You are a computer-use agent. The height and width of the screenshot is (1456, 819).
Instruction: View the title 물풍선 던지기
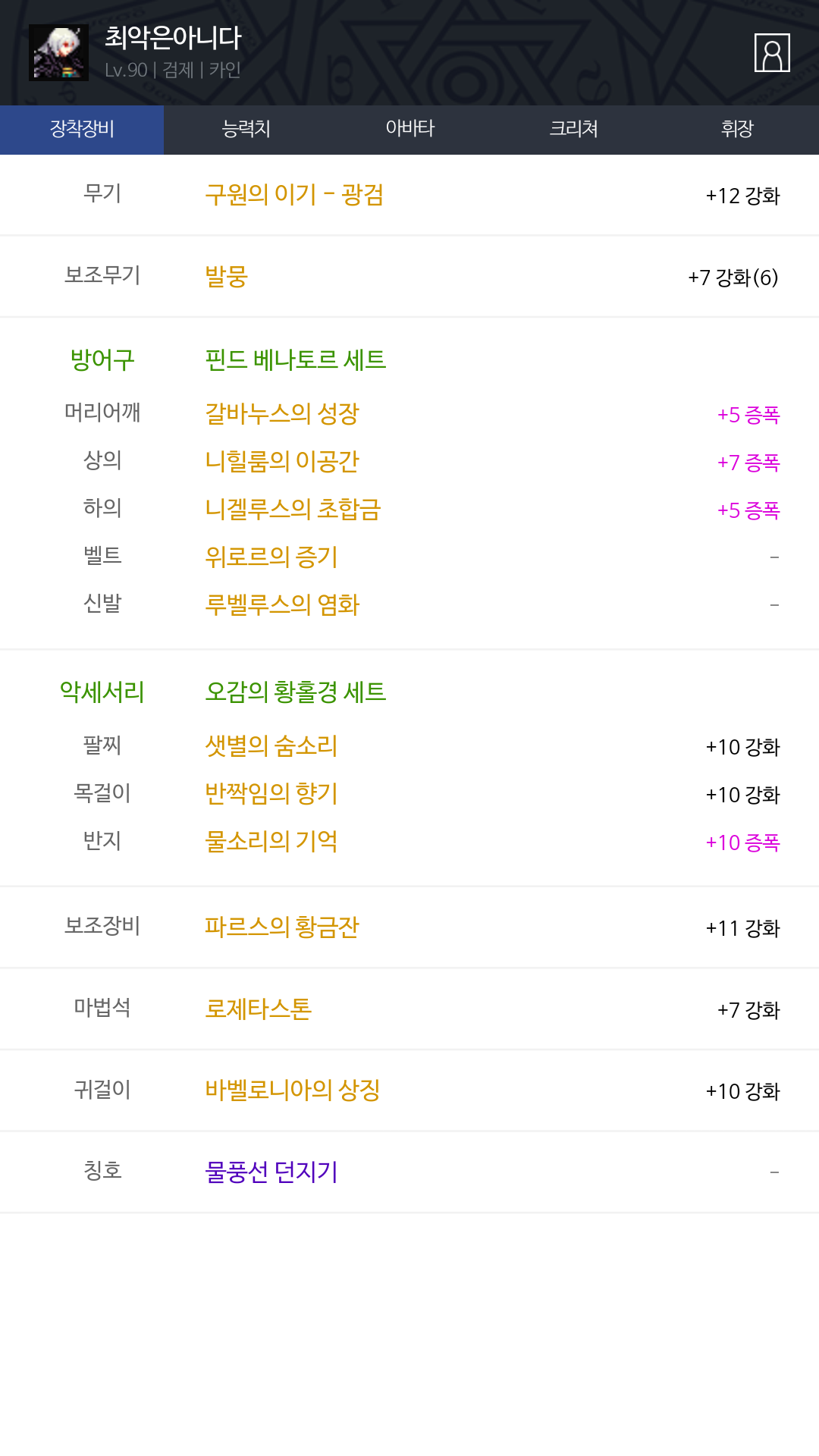point(271,1172)
